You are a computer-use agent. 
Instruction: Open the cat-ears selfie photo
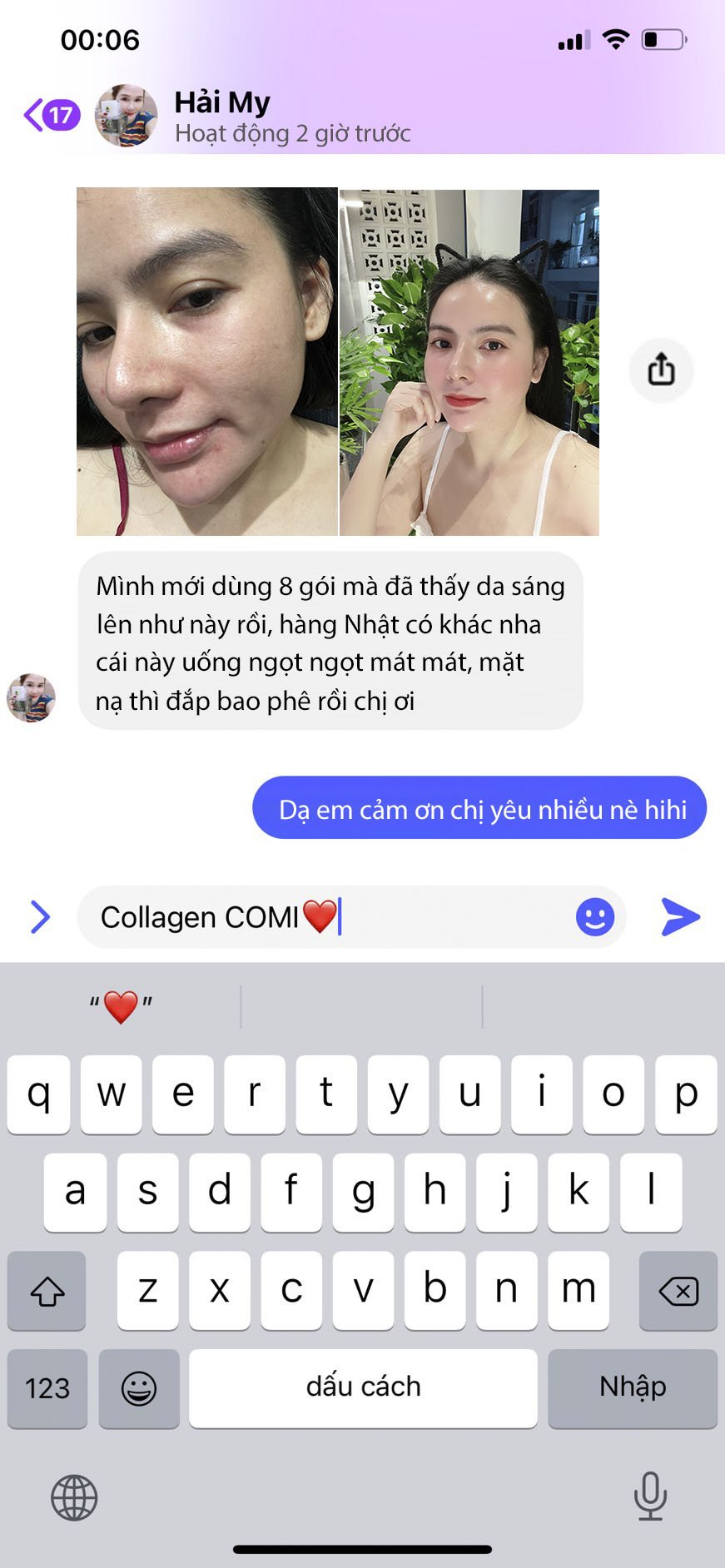(469, 361)
